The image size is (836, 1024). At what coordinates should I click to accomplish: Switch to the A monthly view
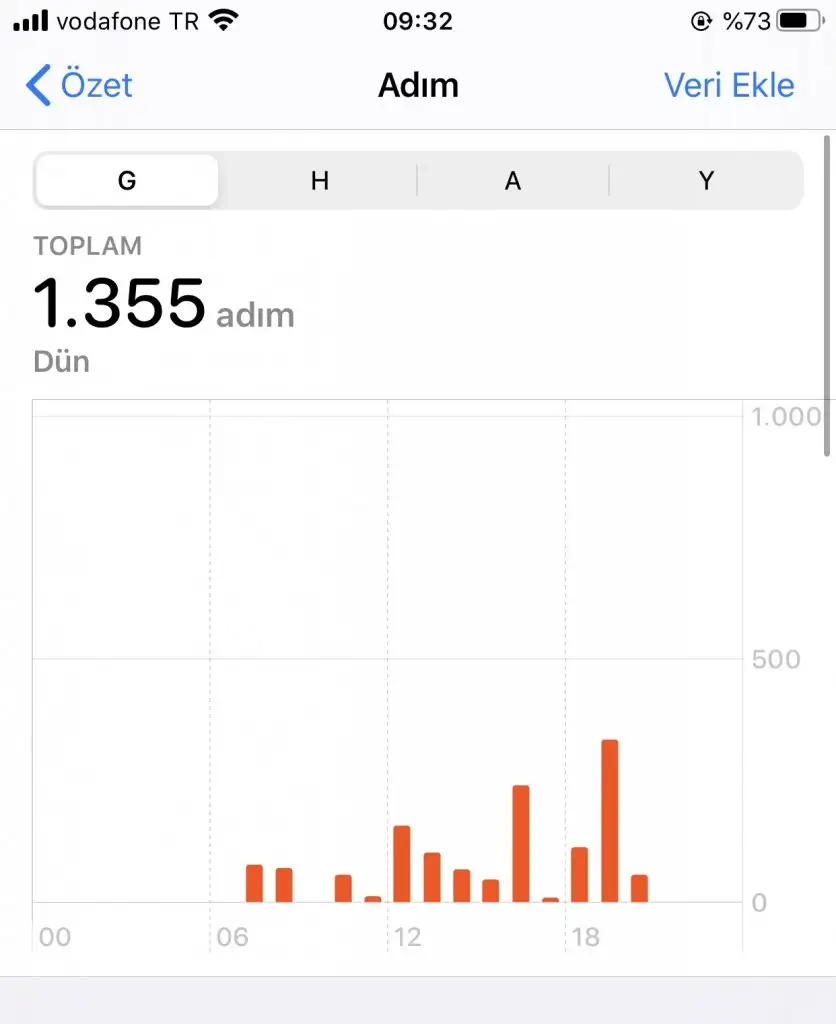pyautogui.click(x=513, y=181)
